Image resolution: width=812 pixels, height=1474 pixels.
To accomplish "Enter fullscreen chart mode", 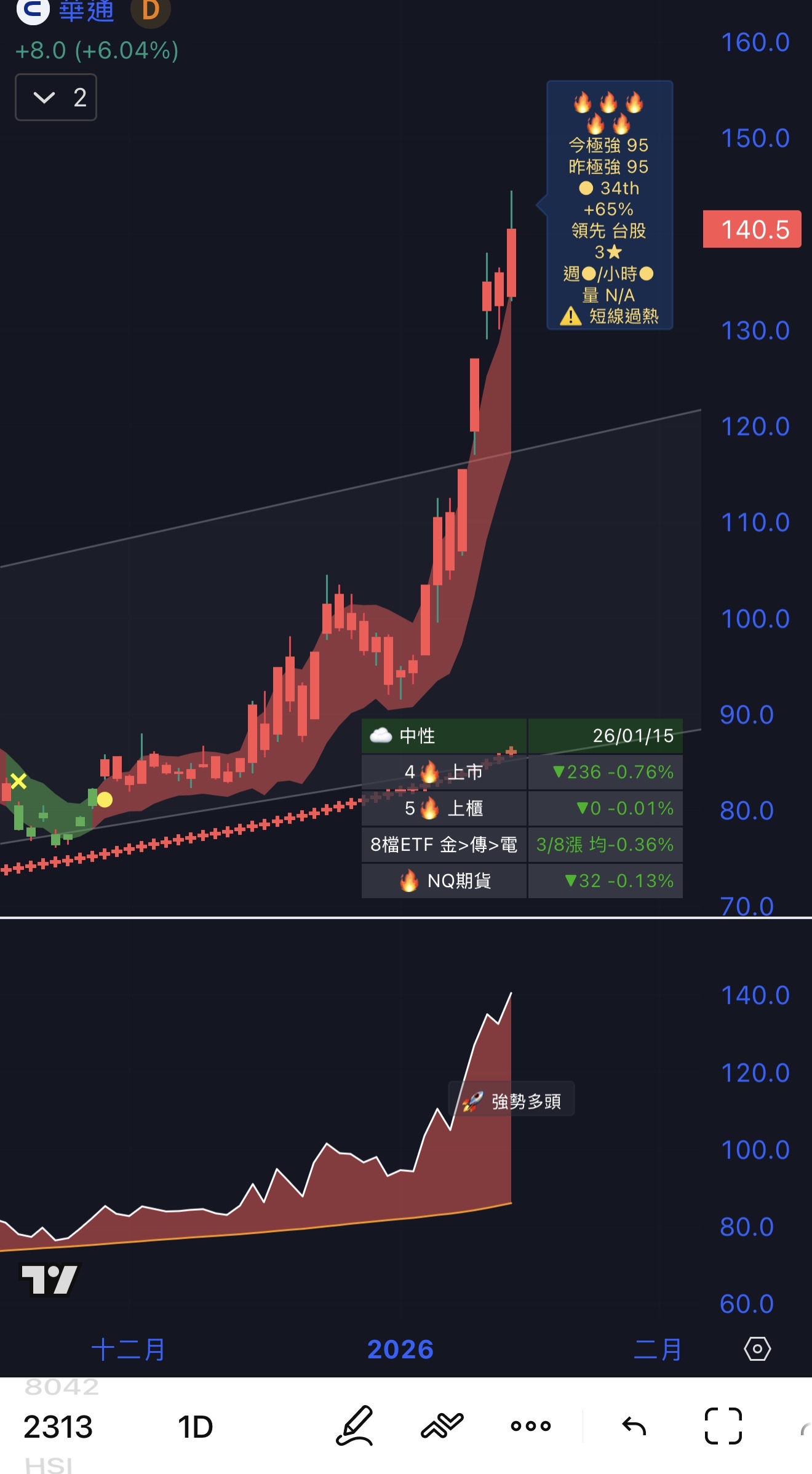I will [x=723, y=1425].
